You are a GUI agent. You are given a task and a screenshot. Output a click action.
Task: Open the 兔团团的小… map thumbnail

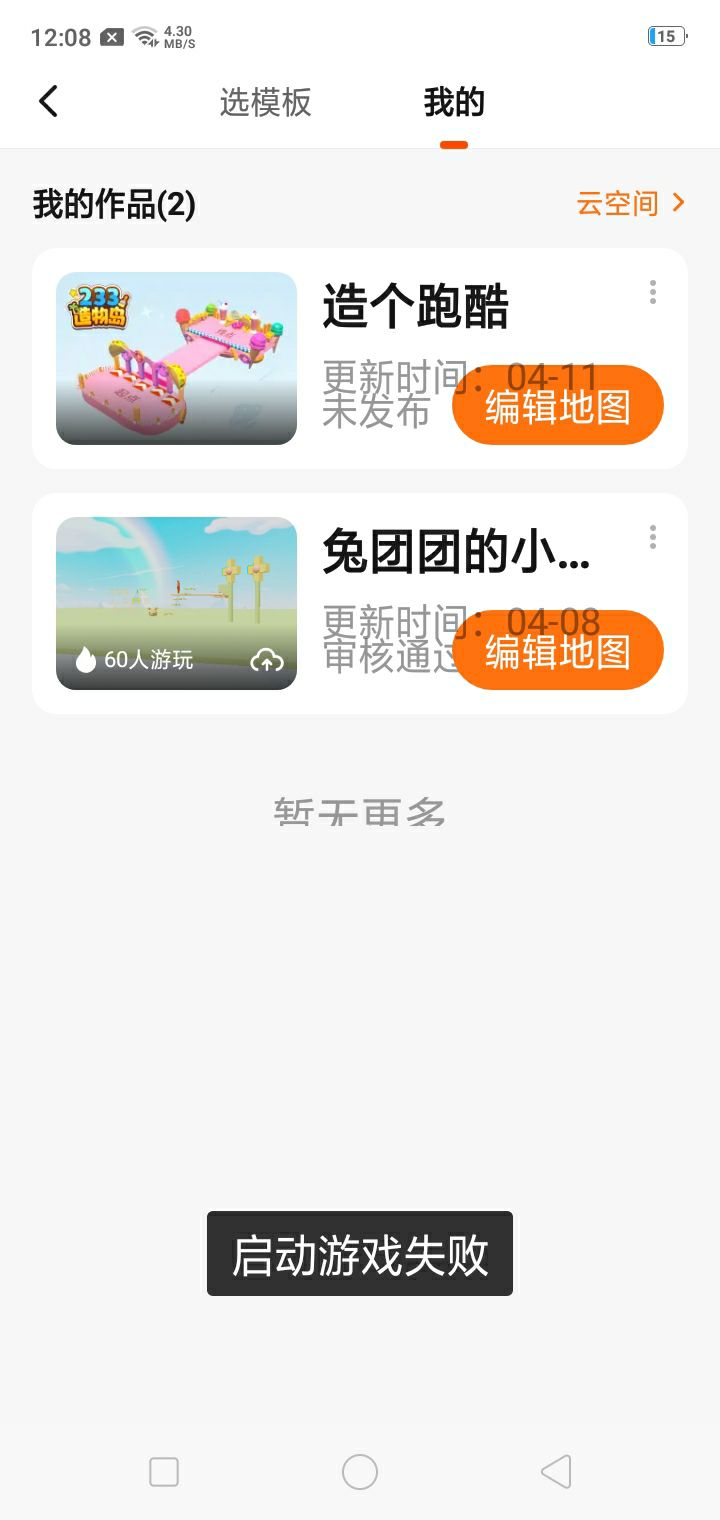coord(176,603)
